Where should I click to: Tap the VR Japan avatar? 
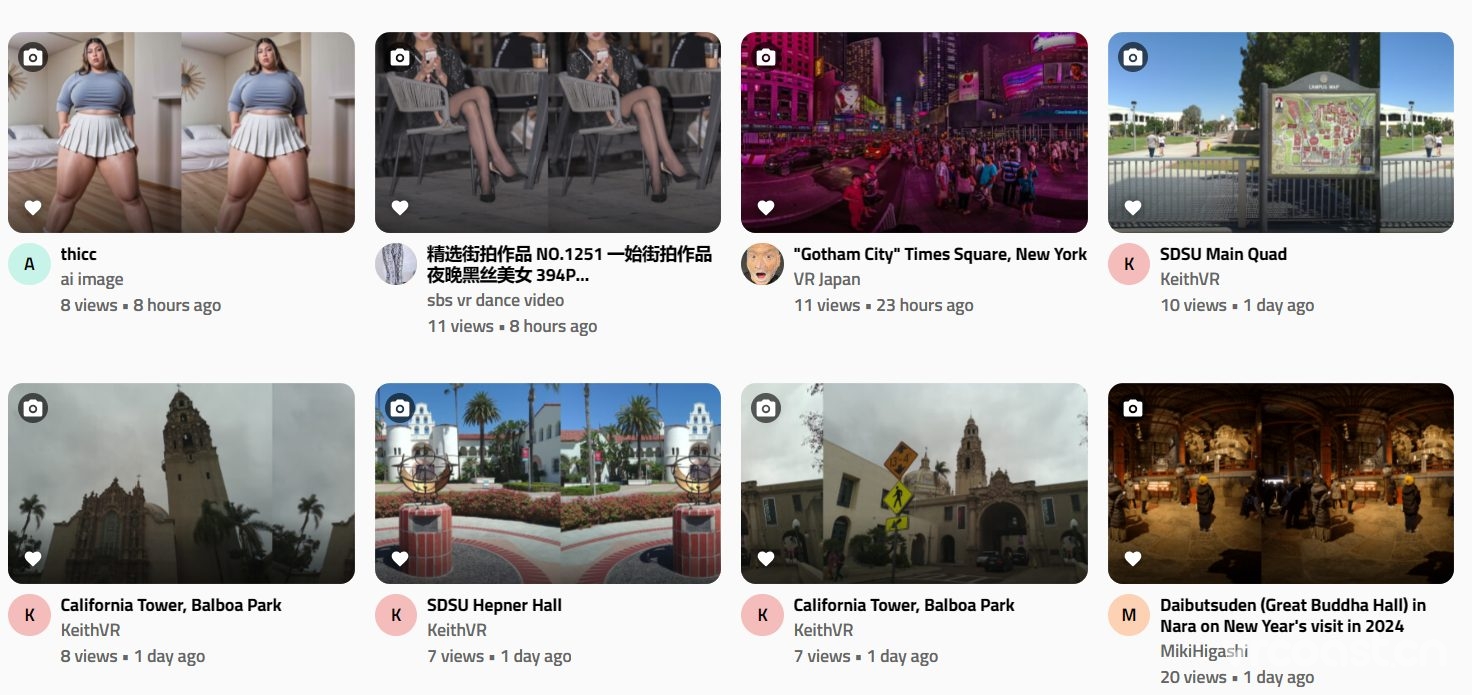[x=762, y=264]
